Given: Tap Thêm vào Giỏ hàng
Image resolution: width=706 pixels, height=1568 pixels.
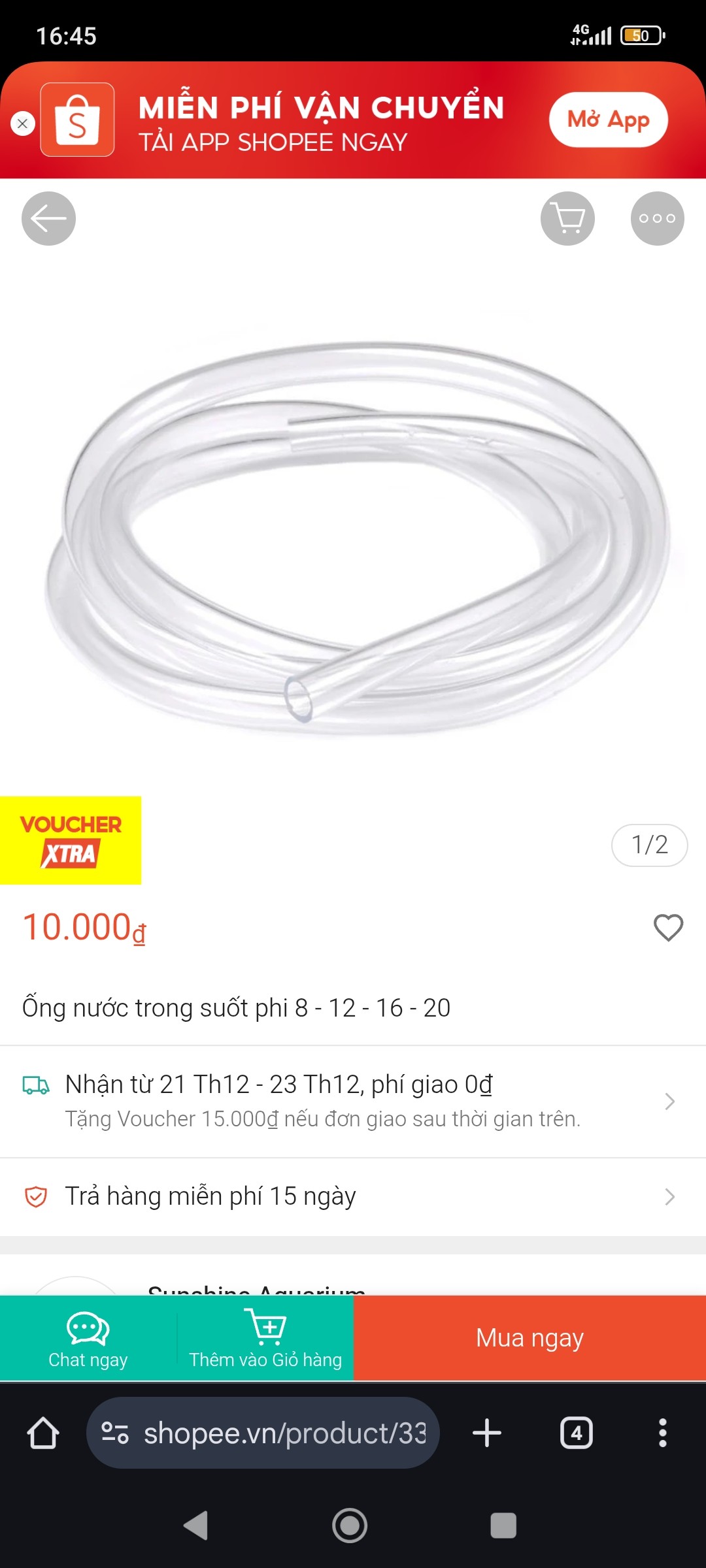Looking at the screenshot, I should [x=265, y=1339].
